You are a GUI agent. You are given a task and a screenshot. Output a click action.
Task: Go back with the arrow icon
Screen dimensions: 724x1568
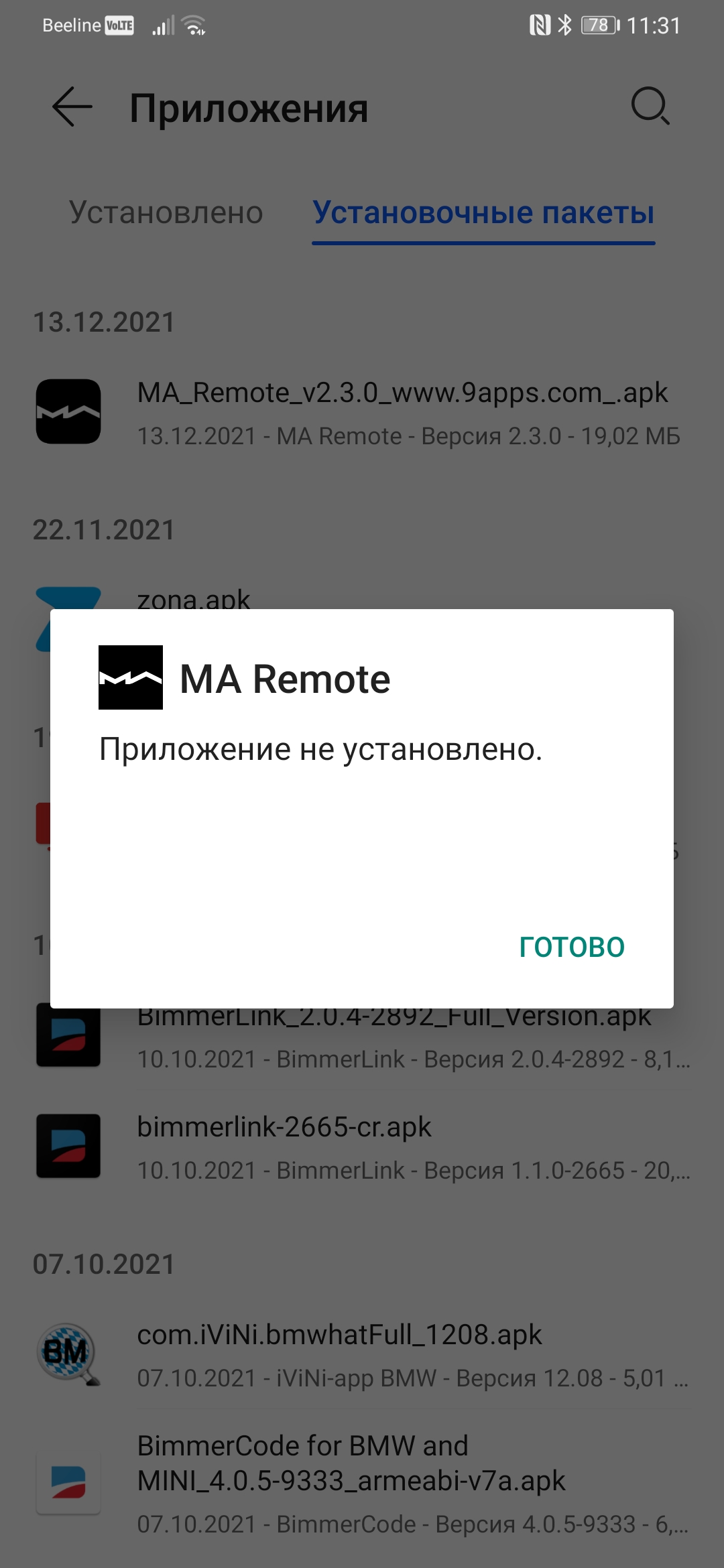(72, 107)
